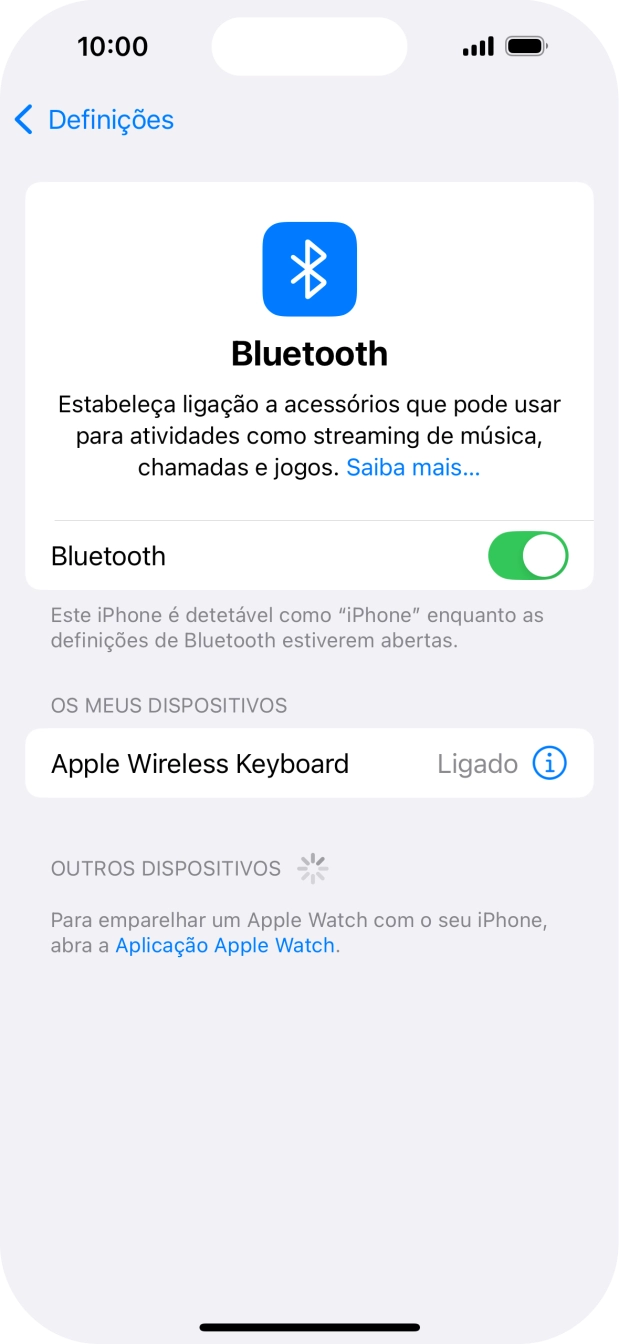Go back to Definições

(x=94, y=120)
